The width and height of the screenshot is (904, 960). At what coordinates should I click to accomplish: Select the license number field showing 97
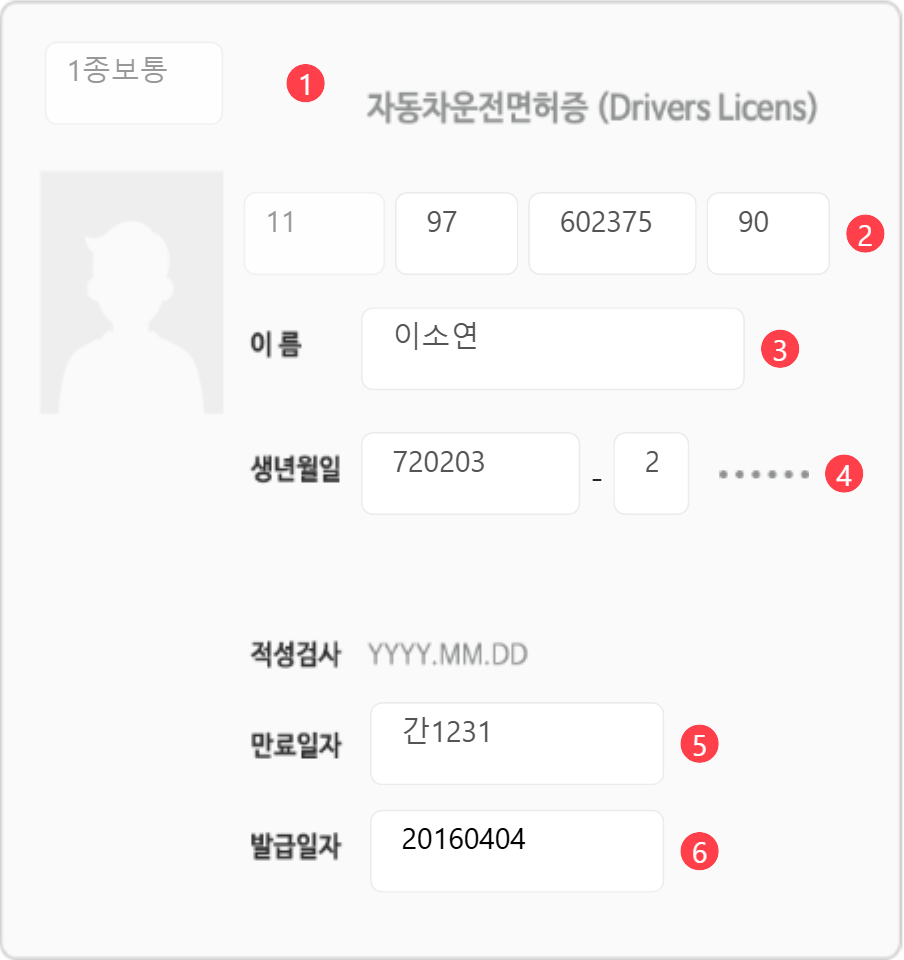[x=456, y=233]
